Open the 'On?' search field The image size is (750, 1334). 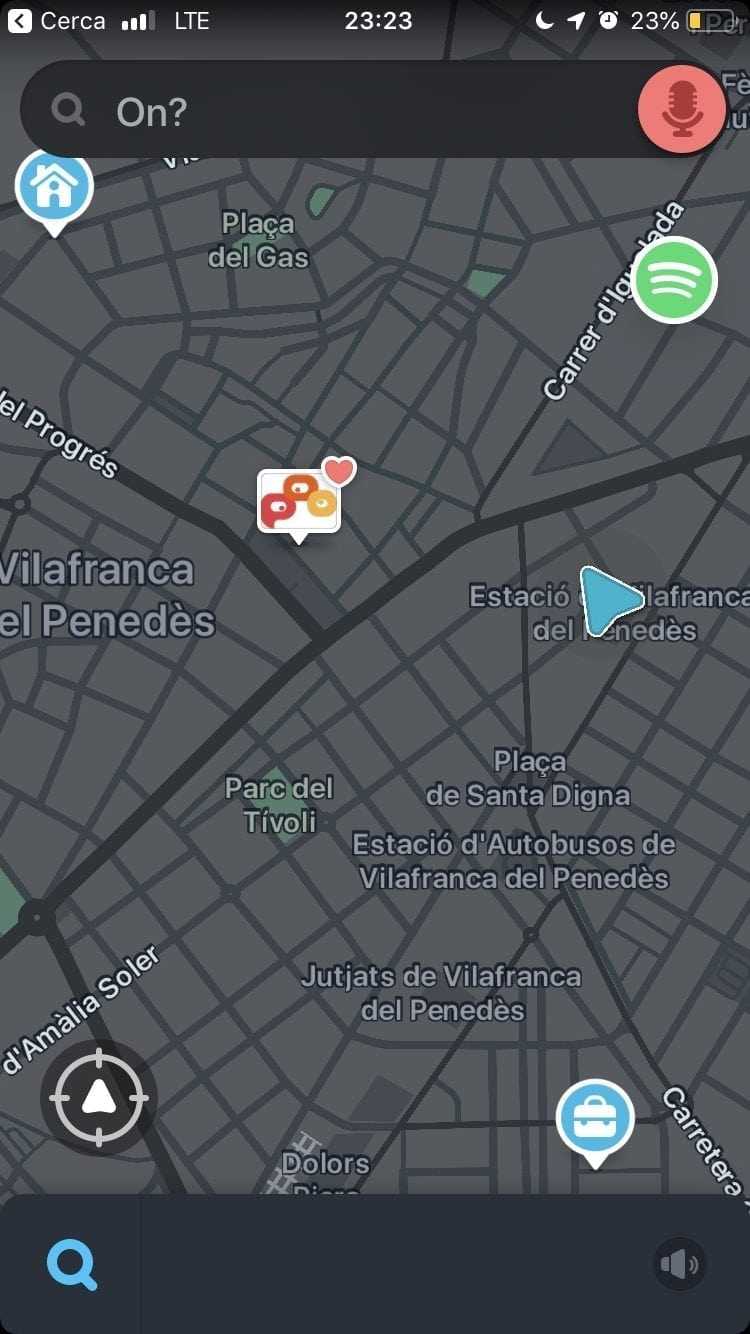(x=330, y=110)
